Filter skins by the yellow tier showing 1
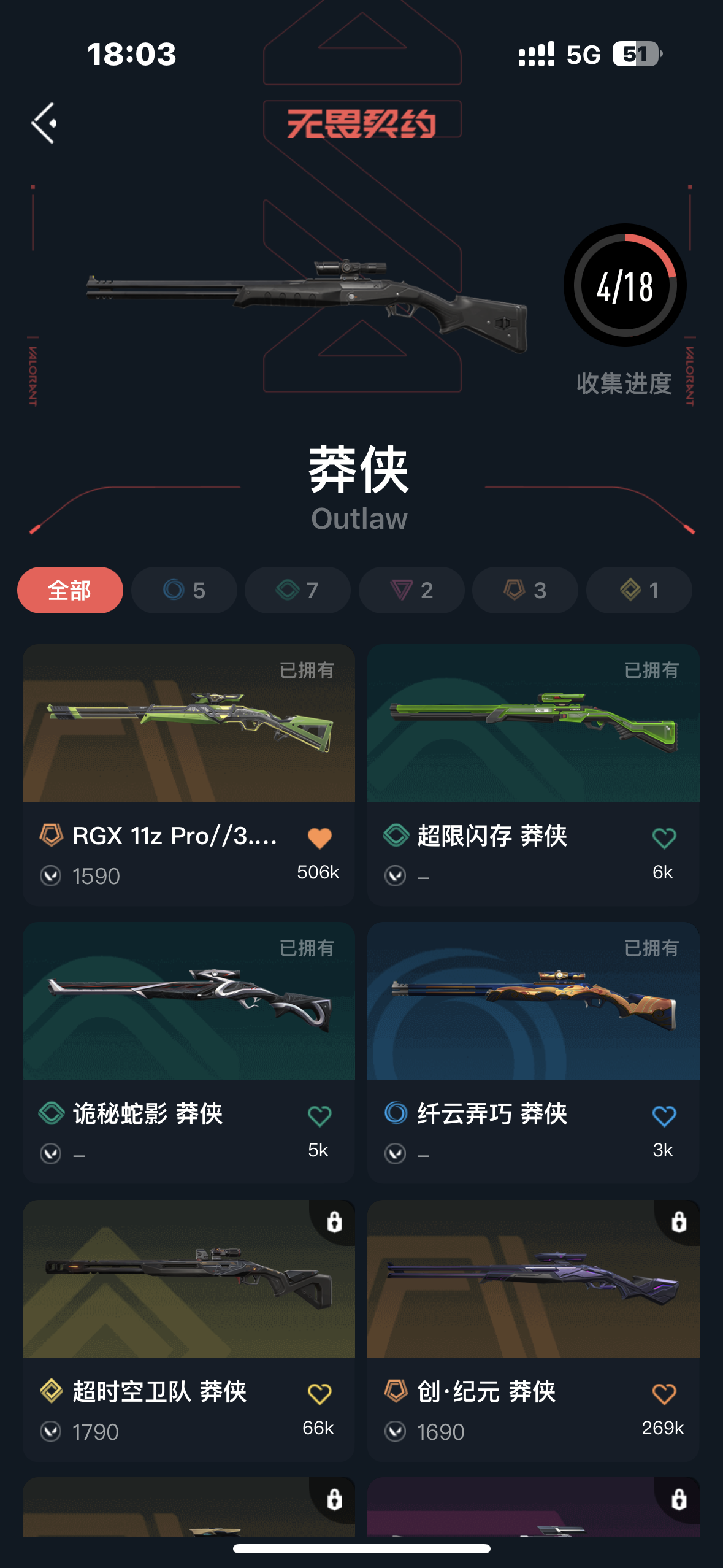The image size is (723, 1568). [639, 590]
